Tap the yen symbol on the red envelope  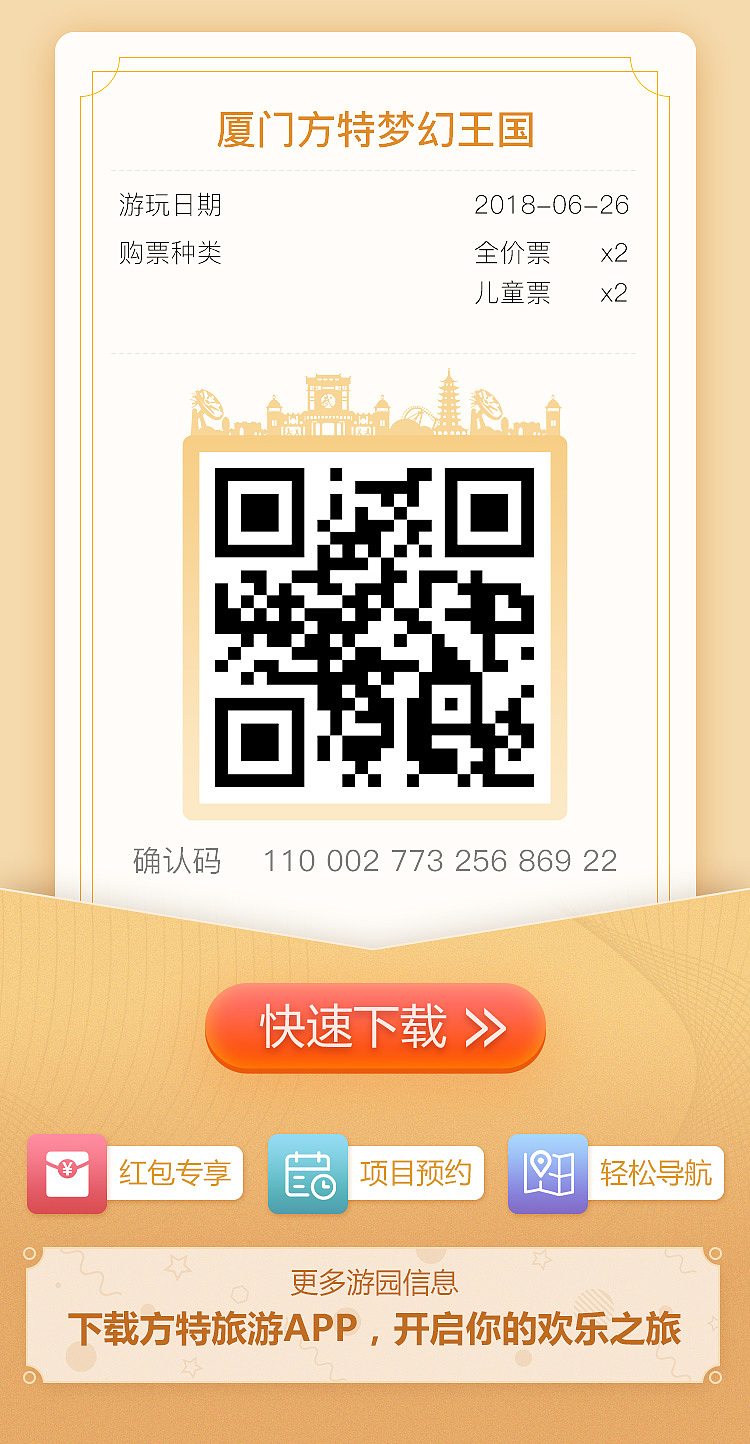point(67,1170)
